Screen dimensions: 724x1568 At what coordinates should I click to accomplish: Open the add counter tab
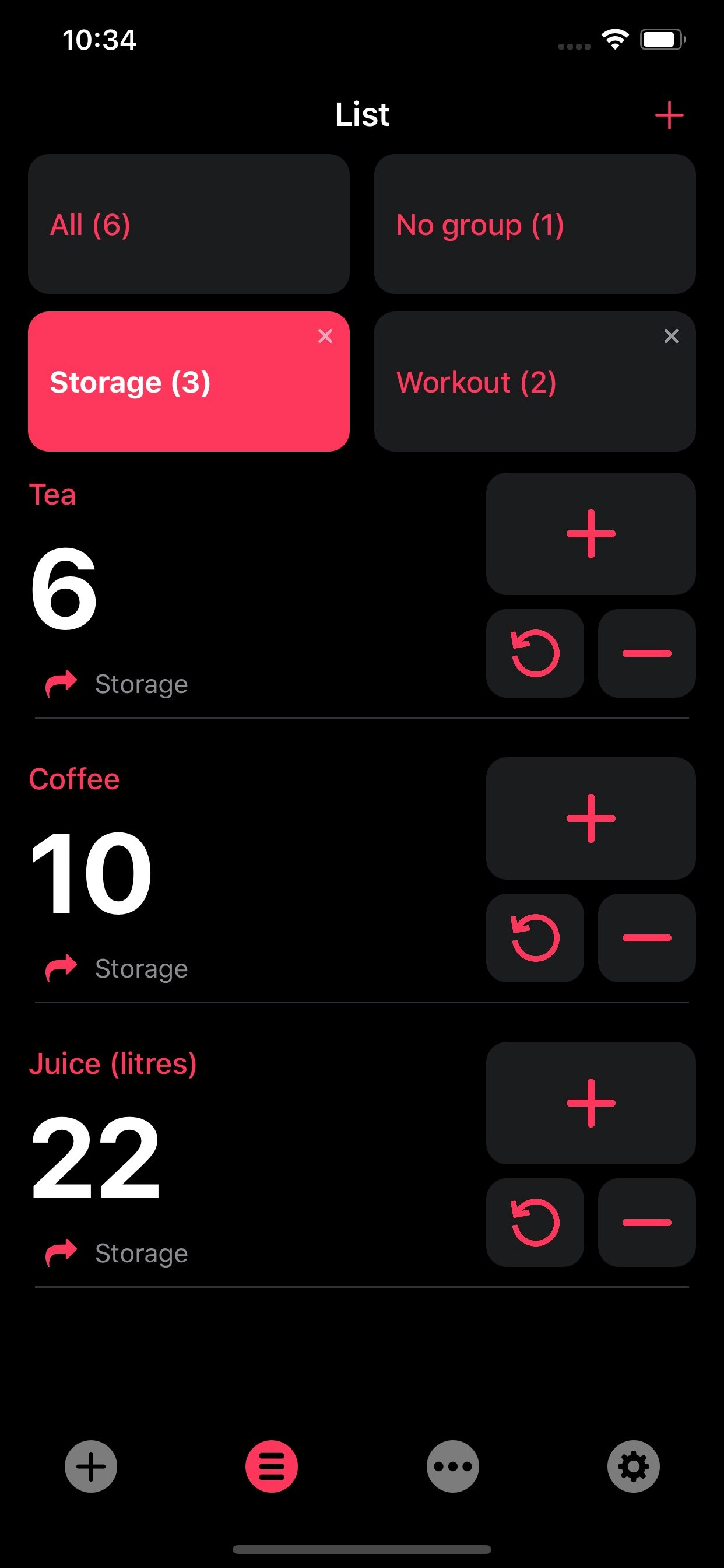[x=92, y=1466]
